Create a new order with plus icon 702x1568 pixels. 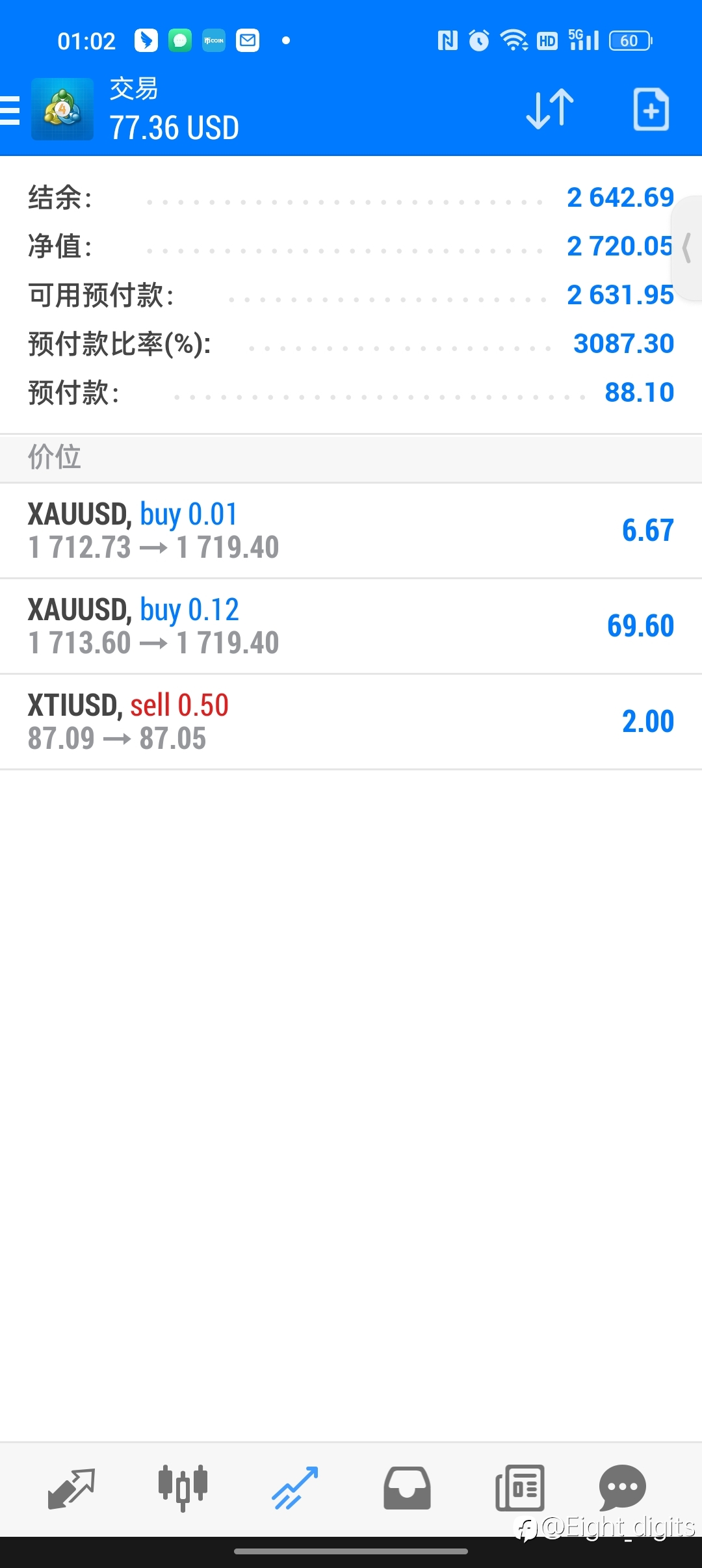(651, 109)
